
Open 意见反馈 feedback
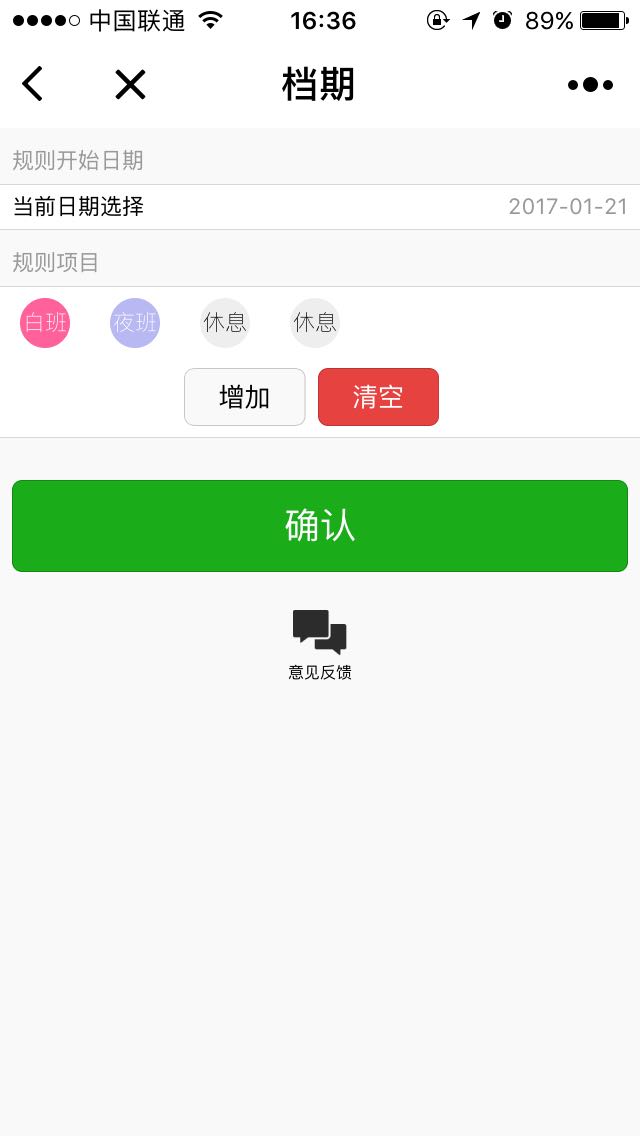click(320, 645)
